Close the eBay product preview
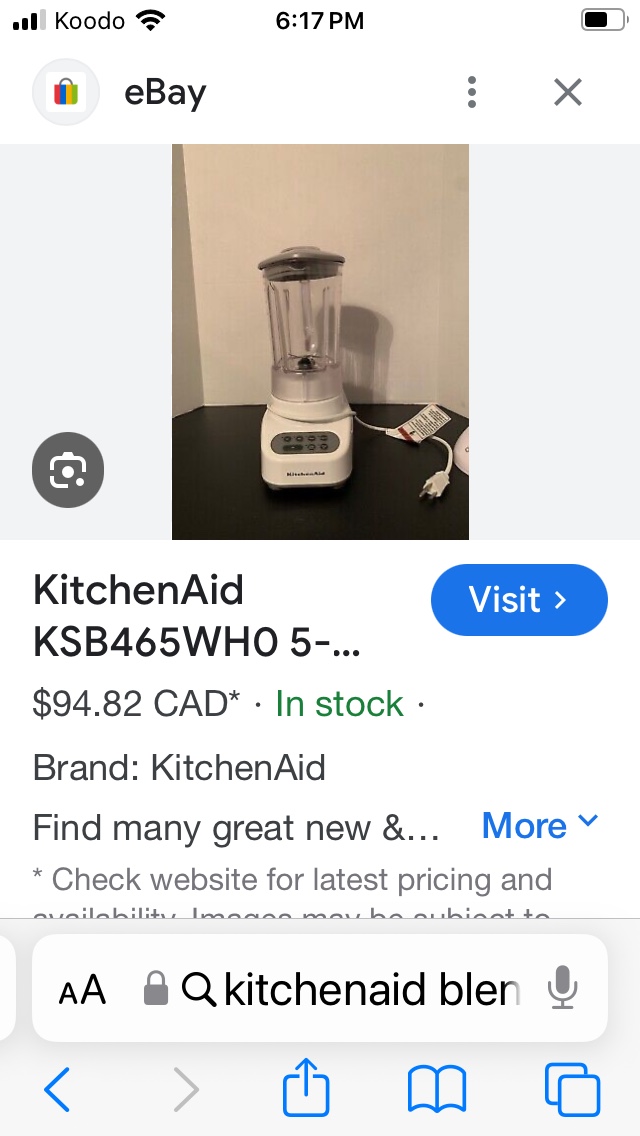The image size is (640, 1136). click(568, 93)
